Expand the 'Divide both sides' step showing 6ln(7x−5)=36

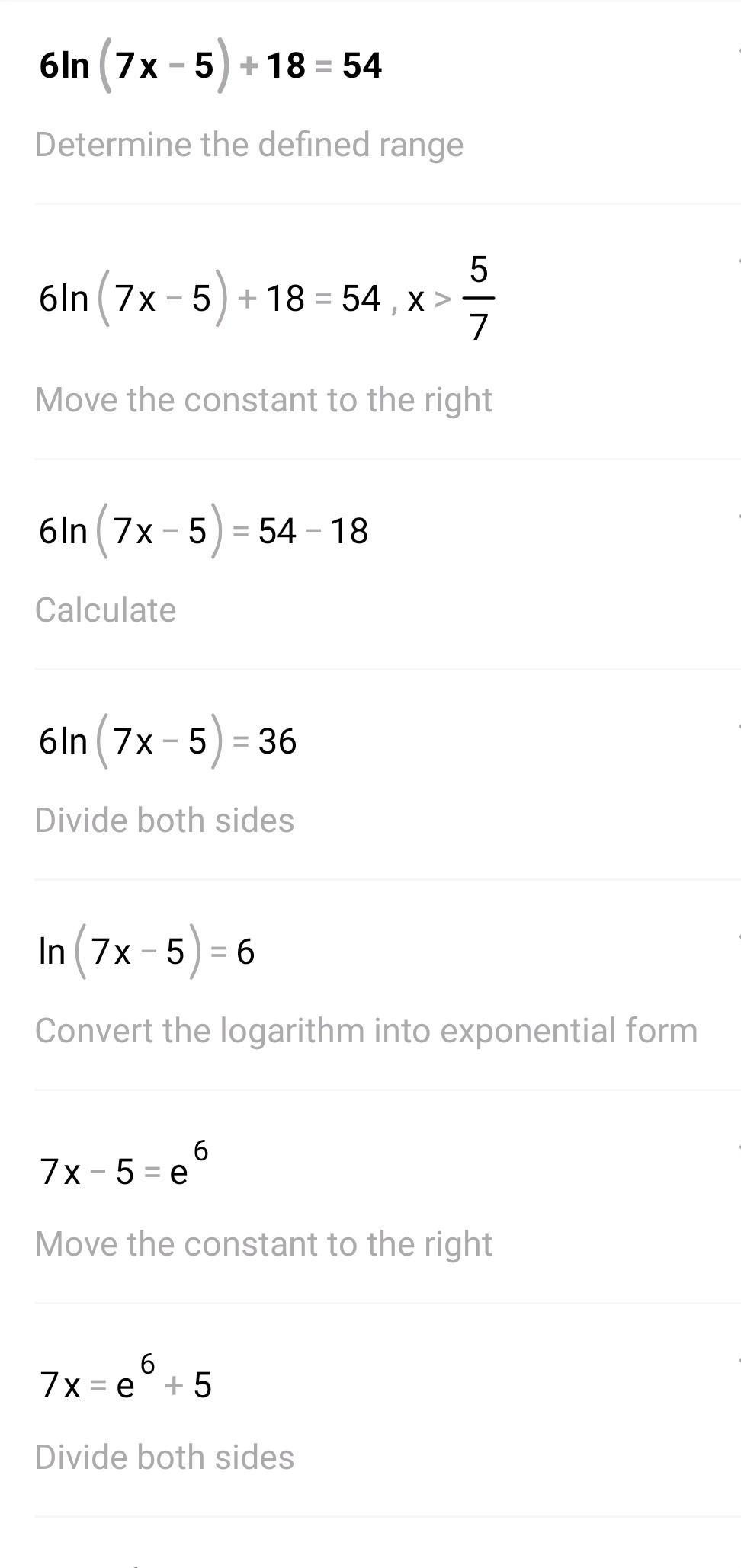tap(736, 728)
